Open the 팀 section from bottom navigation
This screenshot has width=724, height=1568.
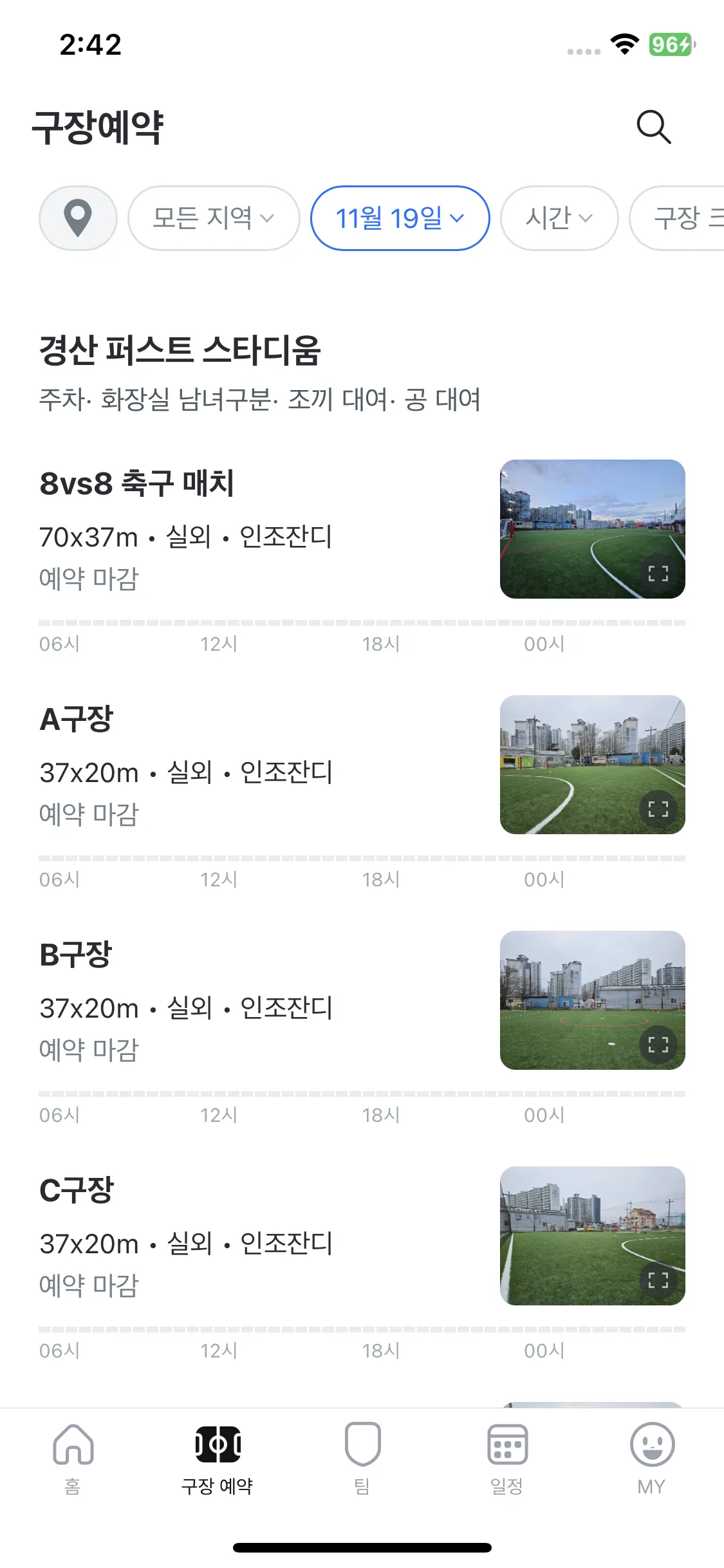362,1461
